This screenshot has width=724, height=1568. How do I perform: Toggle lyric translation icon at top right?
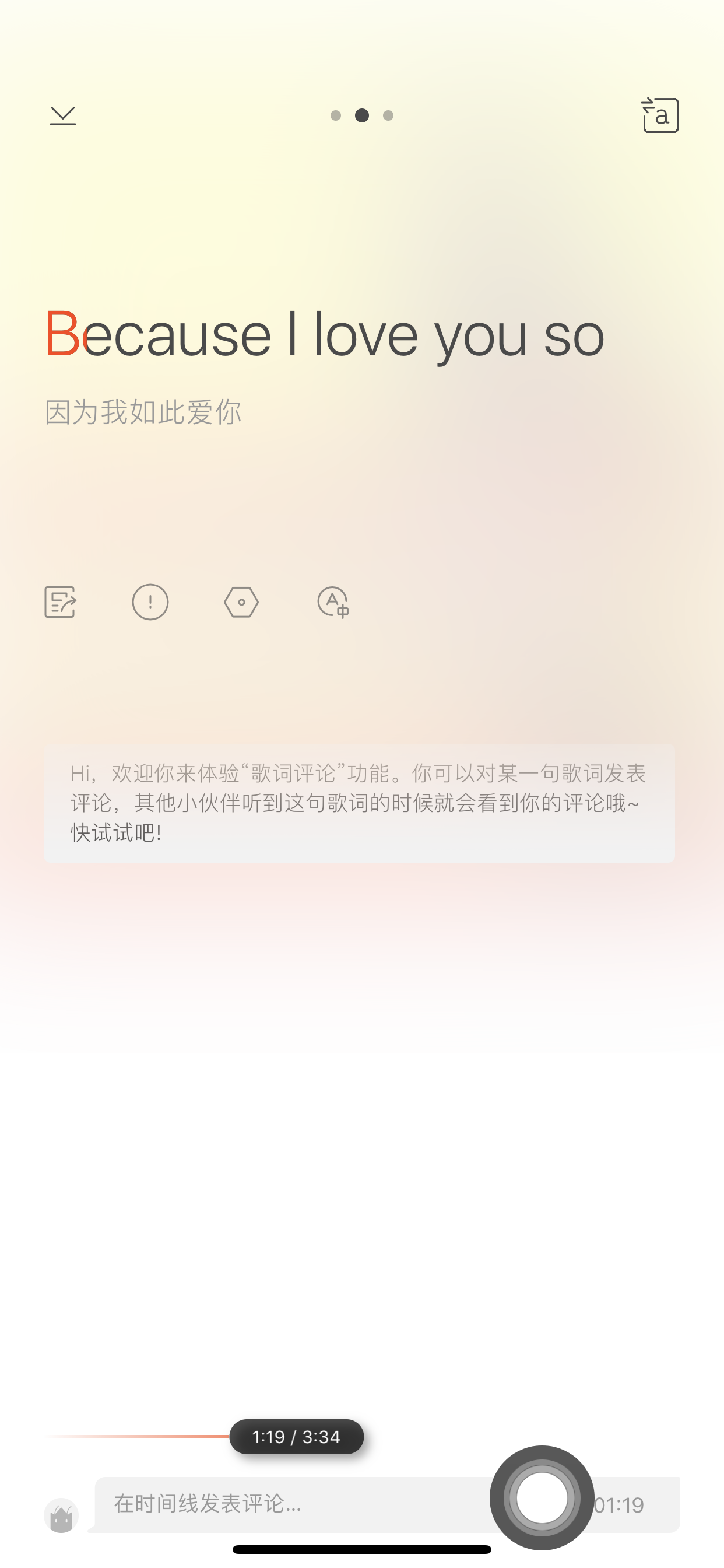(x=660, y=115)
